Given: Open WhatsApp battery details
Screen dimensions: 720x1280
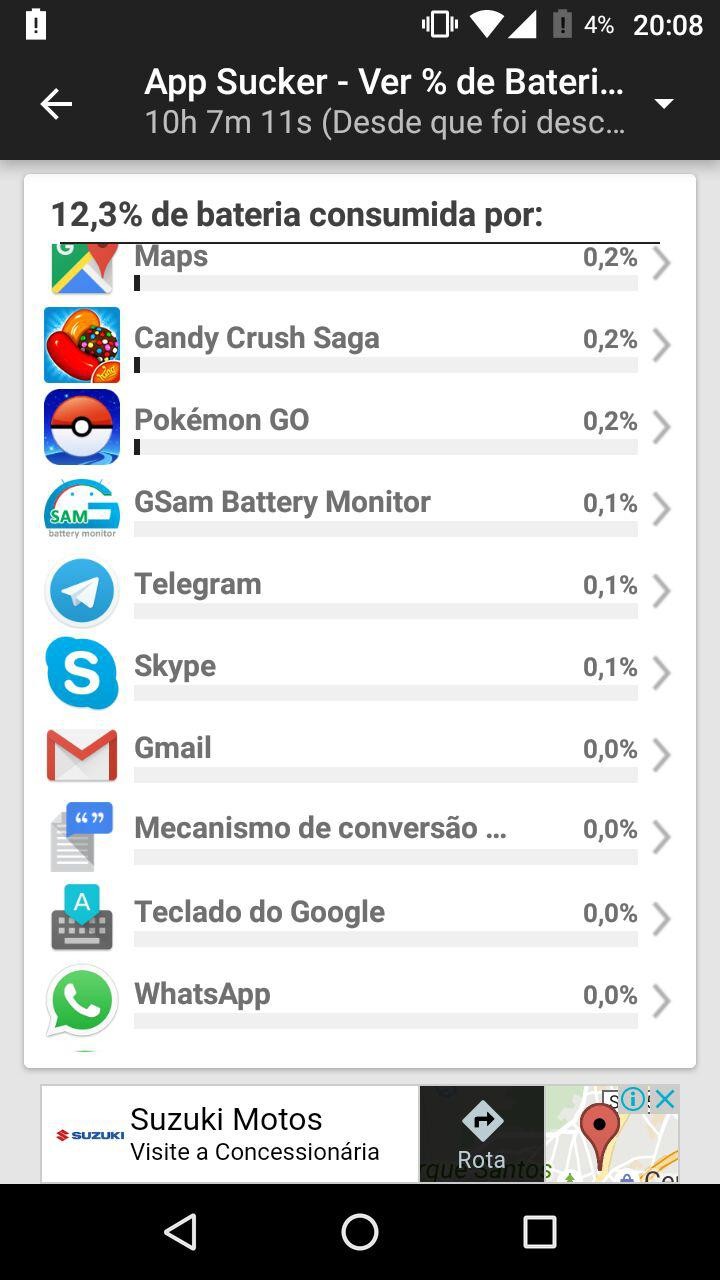Looking at the screenshot, I should 360,1001.
